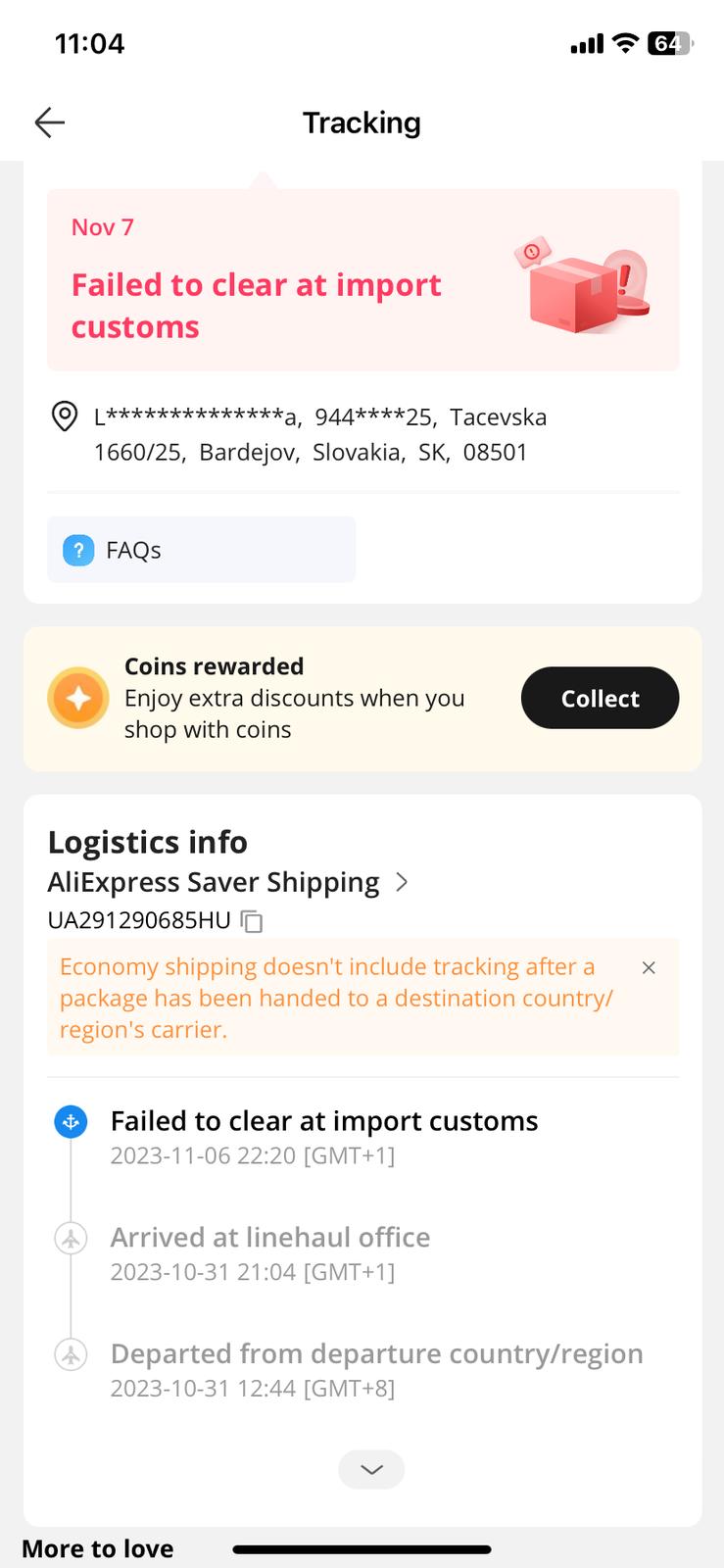Viewport: 724px width, 1568px height.
Task: Expand the full logistics history
Action: [x=371, y=1469]
